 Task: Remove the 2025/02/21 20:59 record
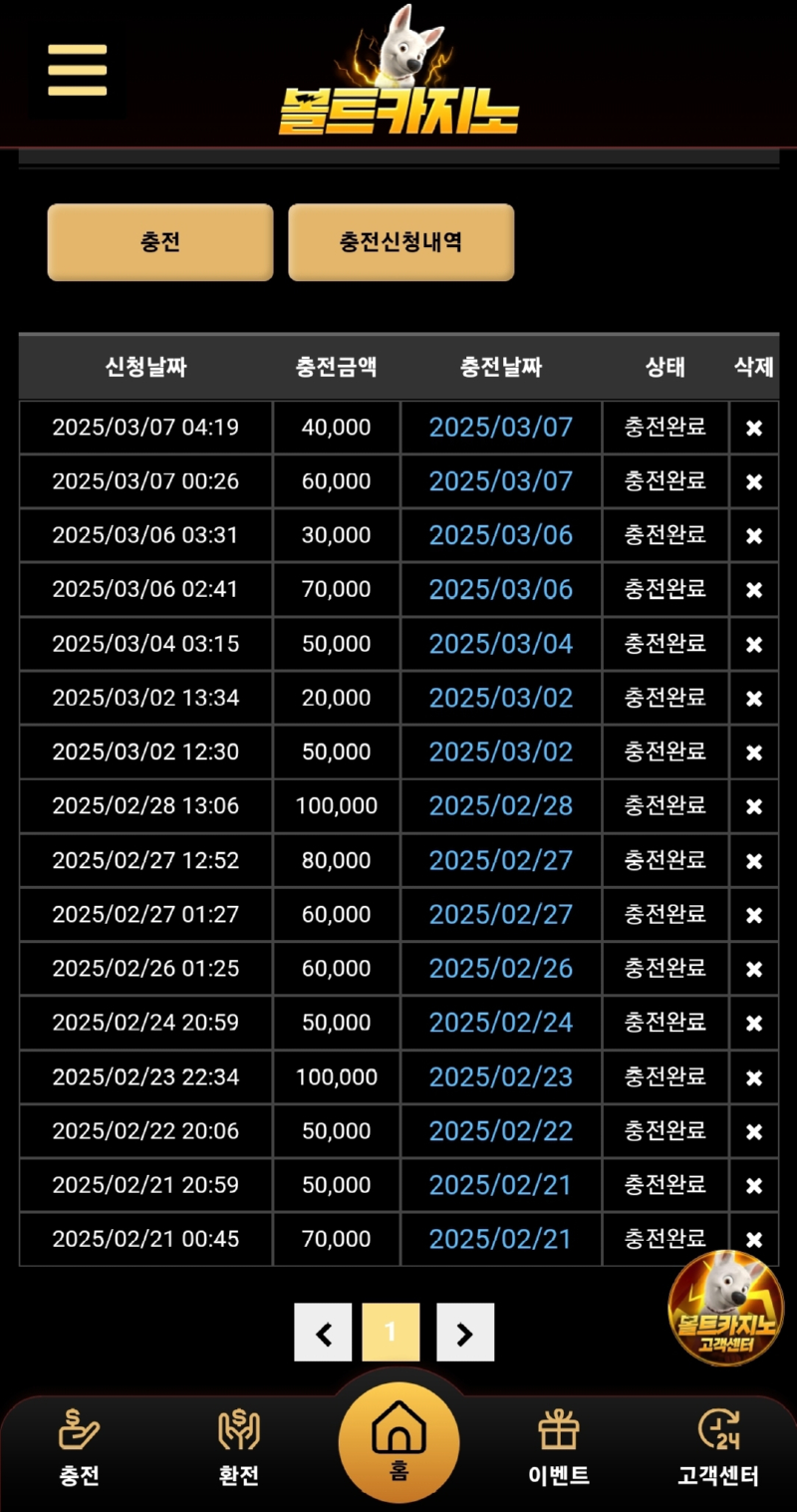pos(754,1186)
